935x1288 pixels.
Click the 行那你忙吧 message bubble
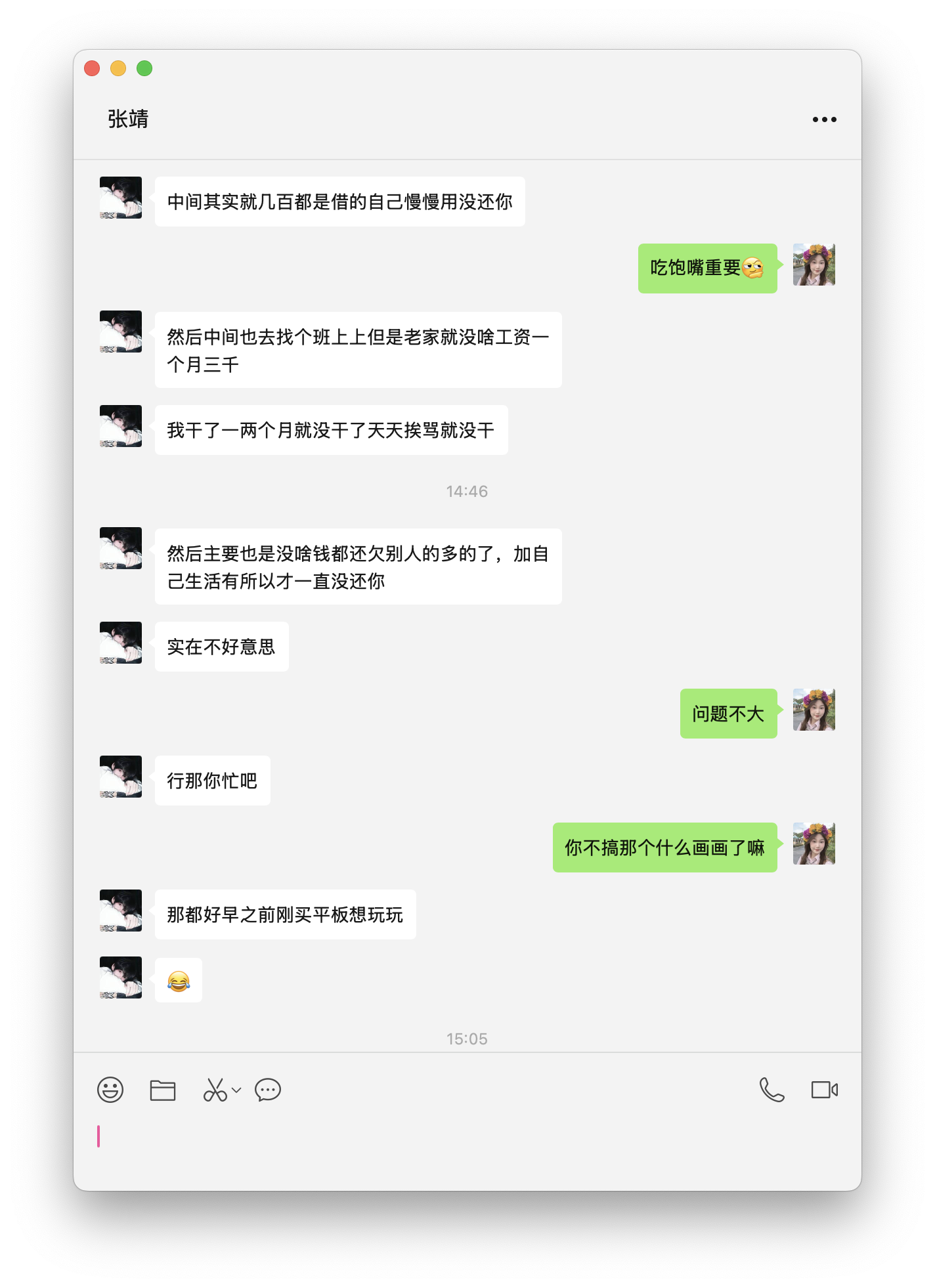tap(211, 781)
